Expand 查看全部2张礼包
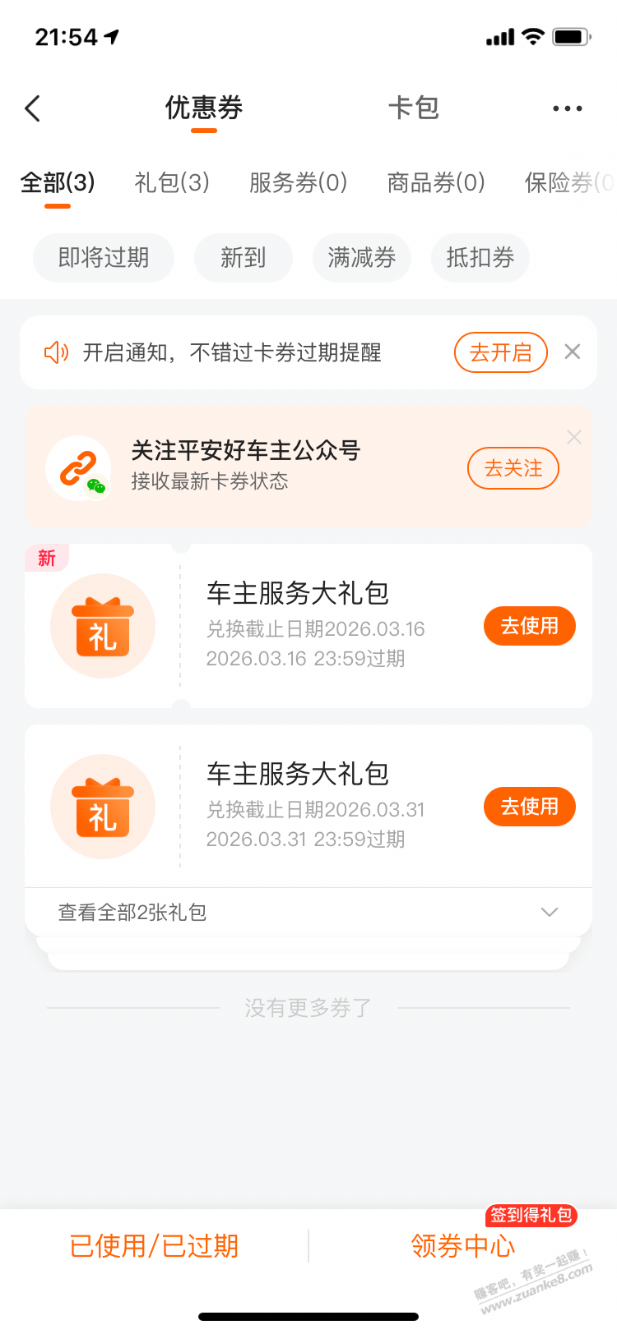The width and height of the screenshot is (617, 1334). tap(308, 912)
